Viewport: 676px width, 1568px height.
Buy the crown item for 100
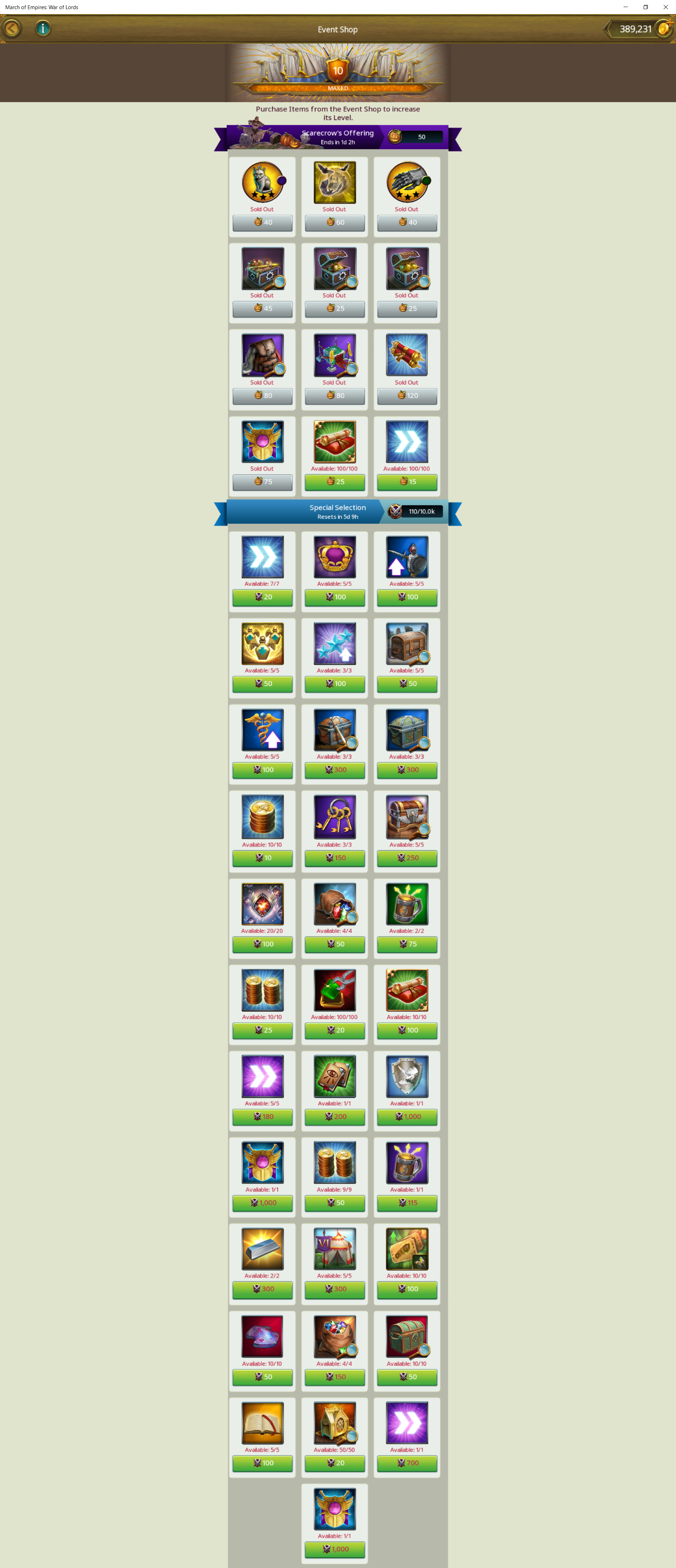tap(334, 597)
